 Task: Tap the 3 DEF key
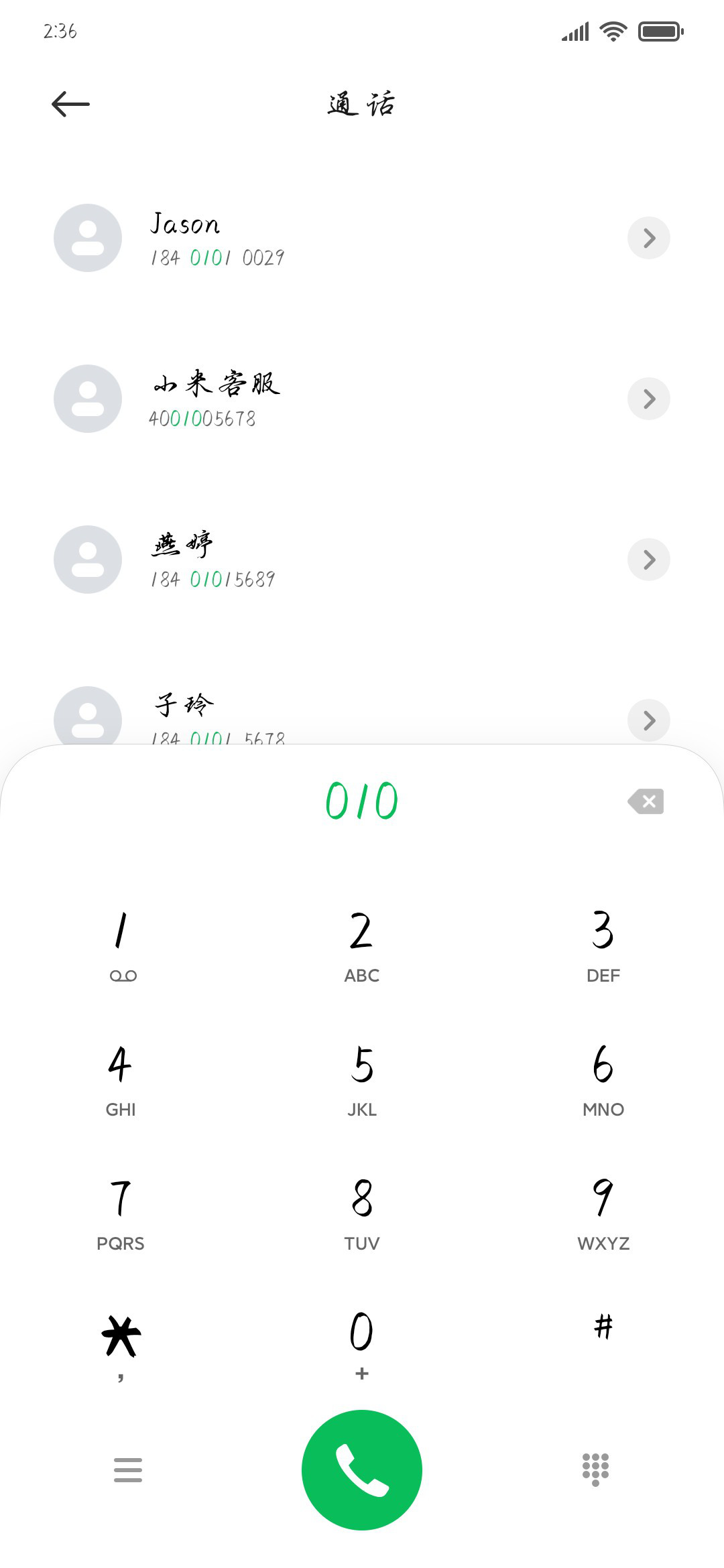pos(603,945)
